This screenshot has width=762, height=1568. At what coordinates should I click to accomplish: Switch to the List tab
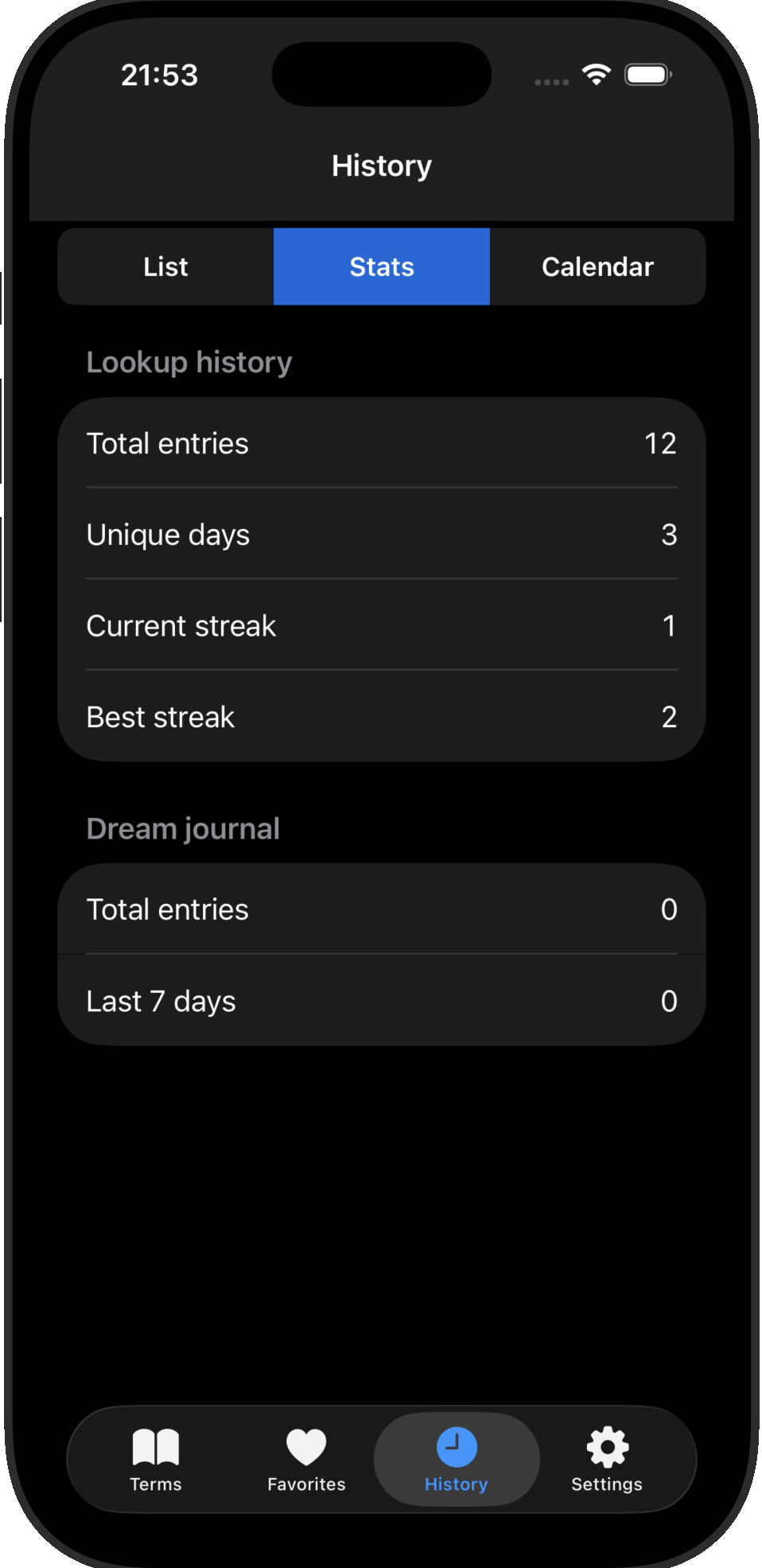coord(165,267)
